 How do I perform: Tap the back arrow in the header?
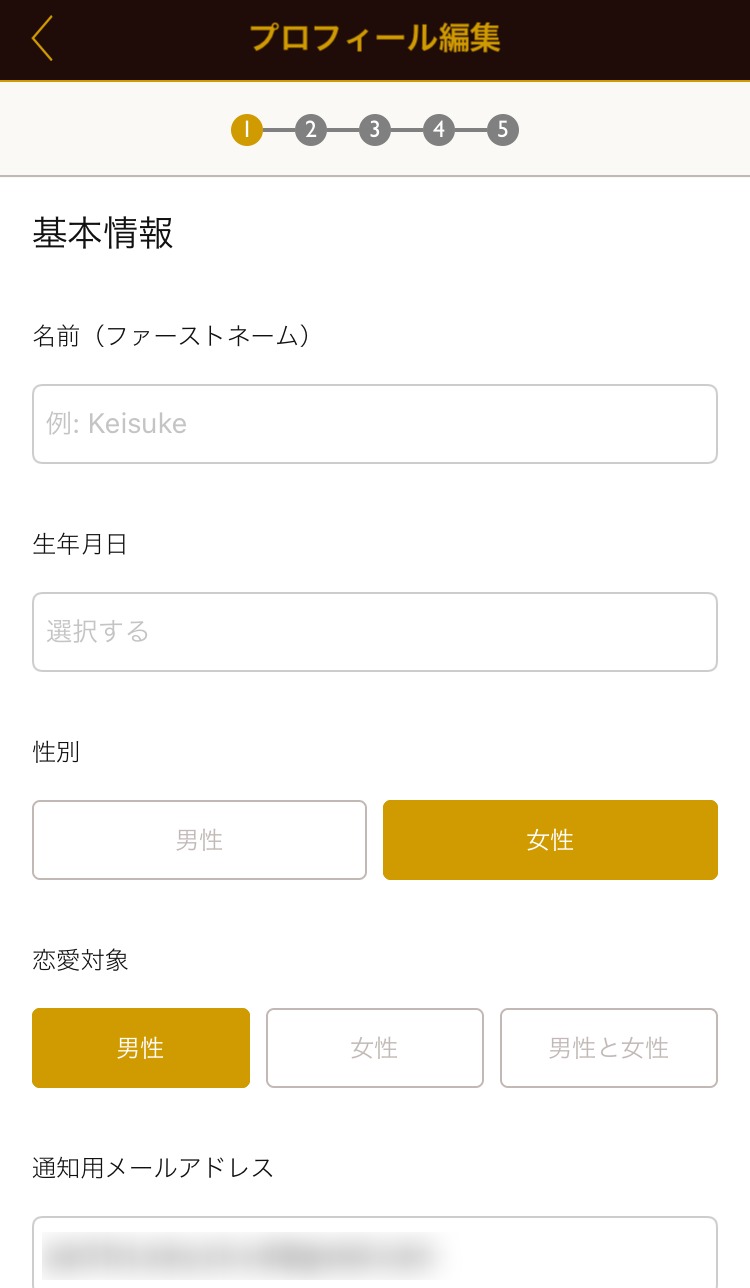point(42,38)
